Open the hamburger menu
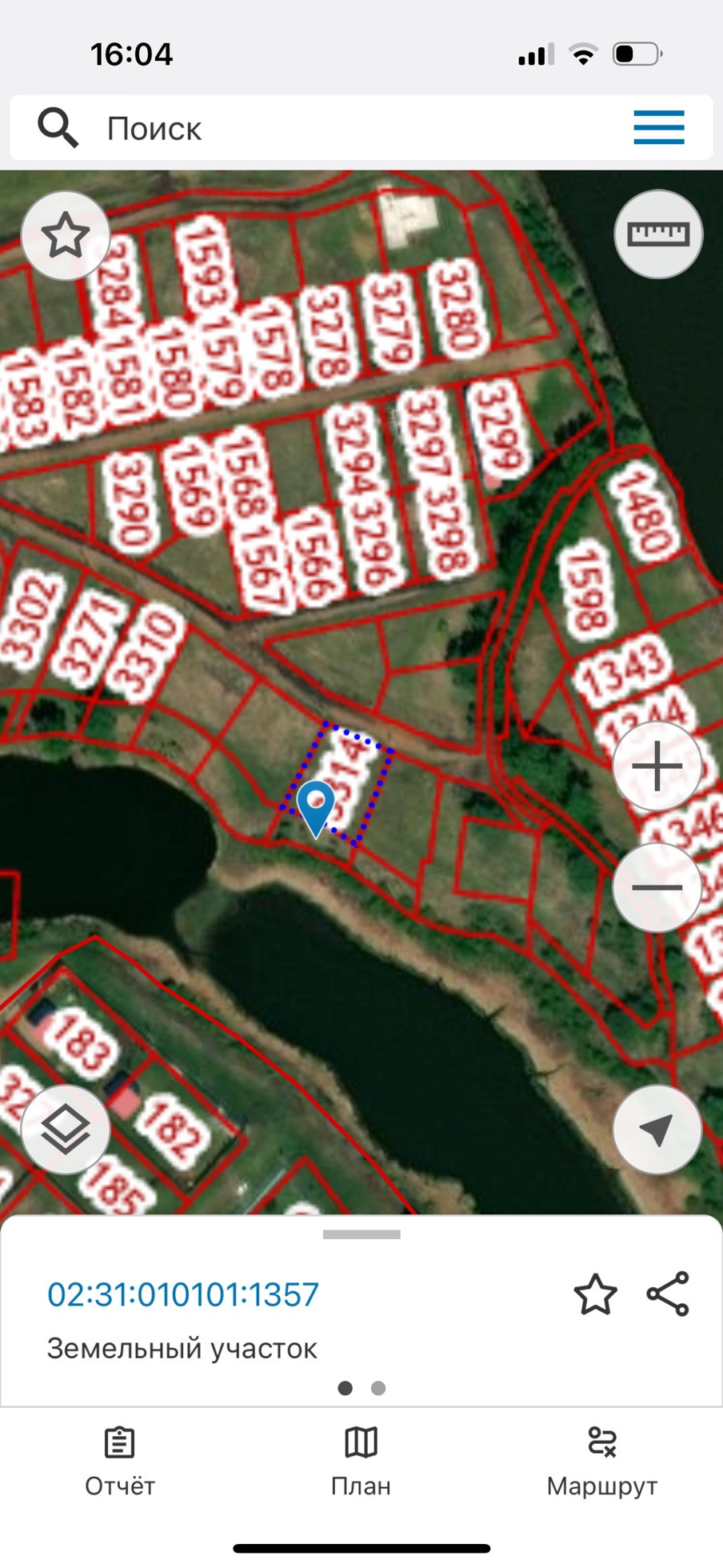The image size is (723, 1568). (658, 127)
